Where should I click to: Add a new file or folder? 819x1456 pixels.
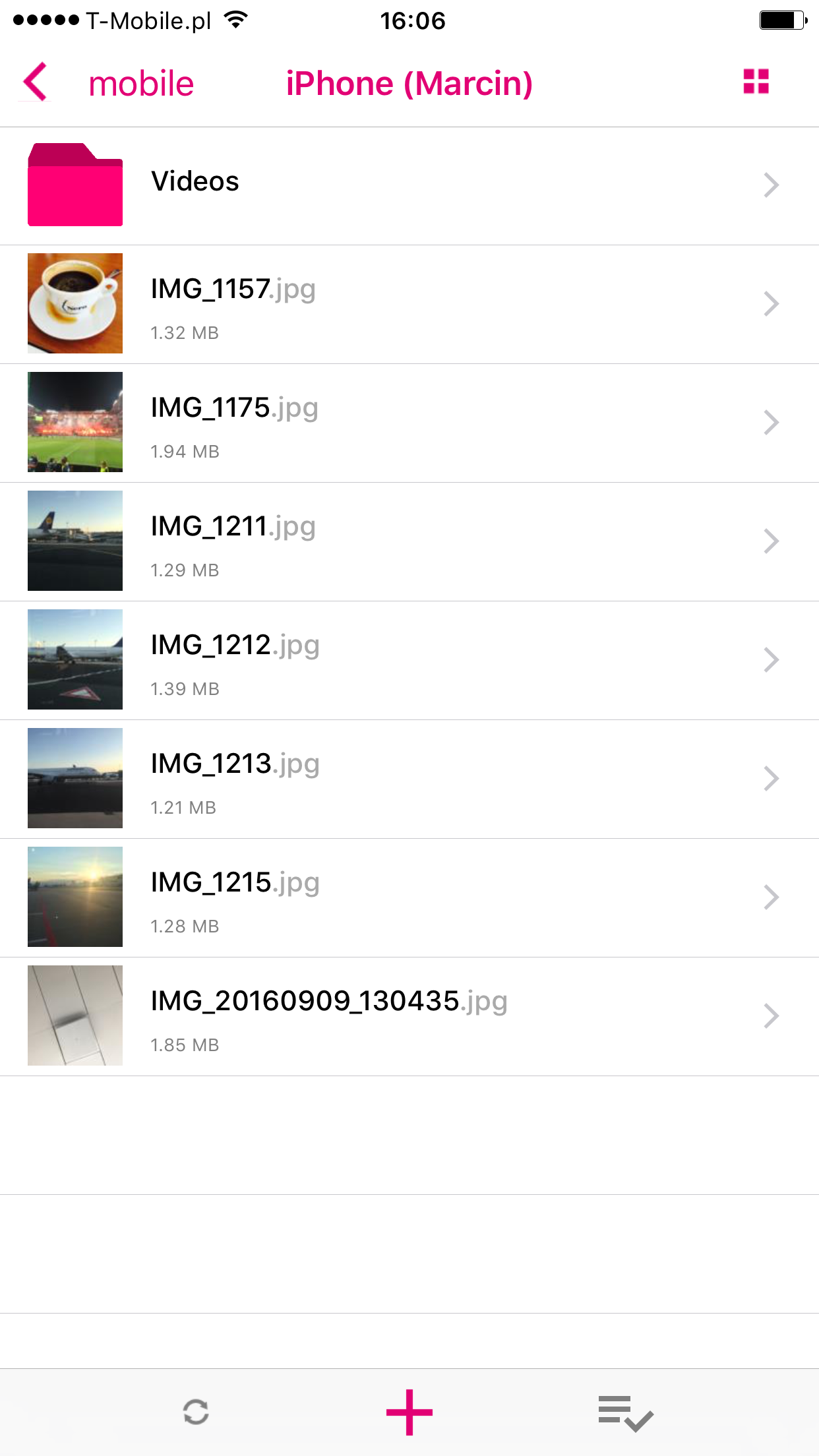coord(409,1411)
